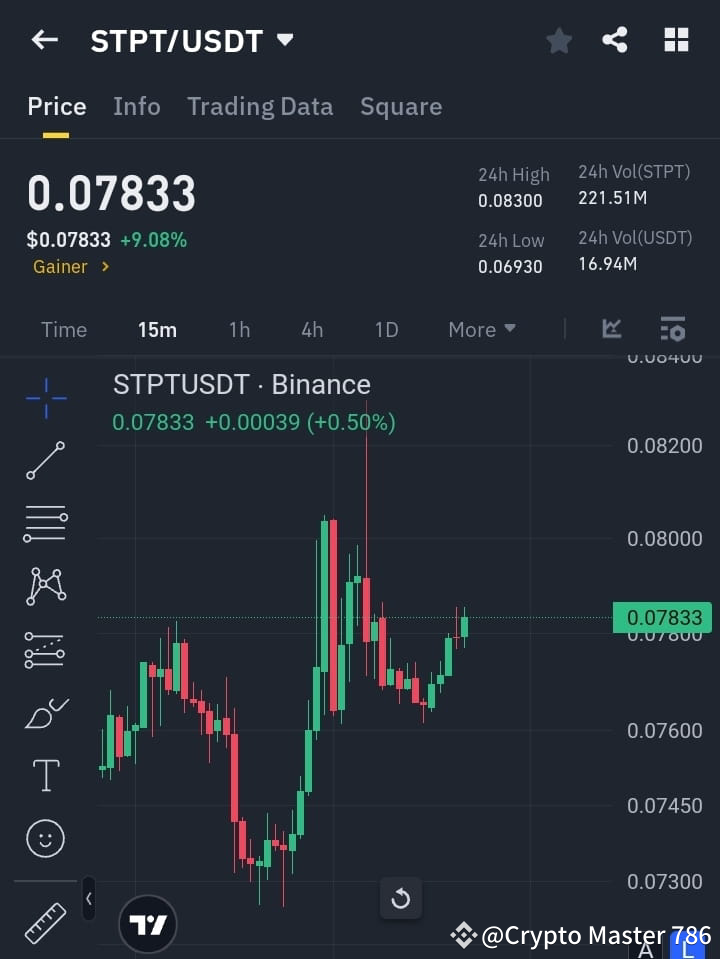Click the TradingView logo on the chart
720x959 pixels.
148,922
